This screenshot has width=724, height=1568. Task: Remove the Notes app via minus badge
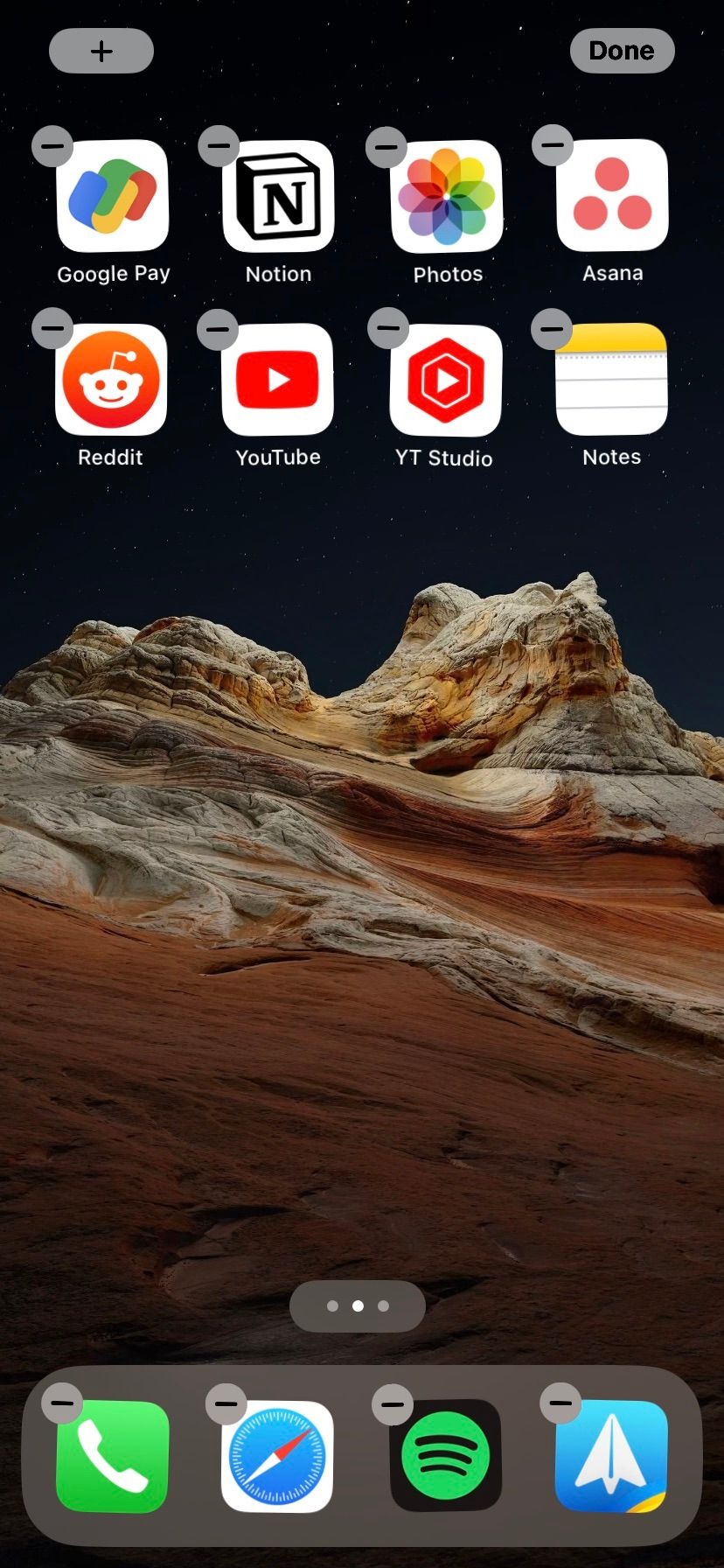point(553,329)
